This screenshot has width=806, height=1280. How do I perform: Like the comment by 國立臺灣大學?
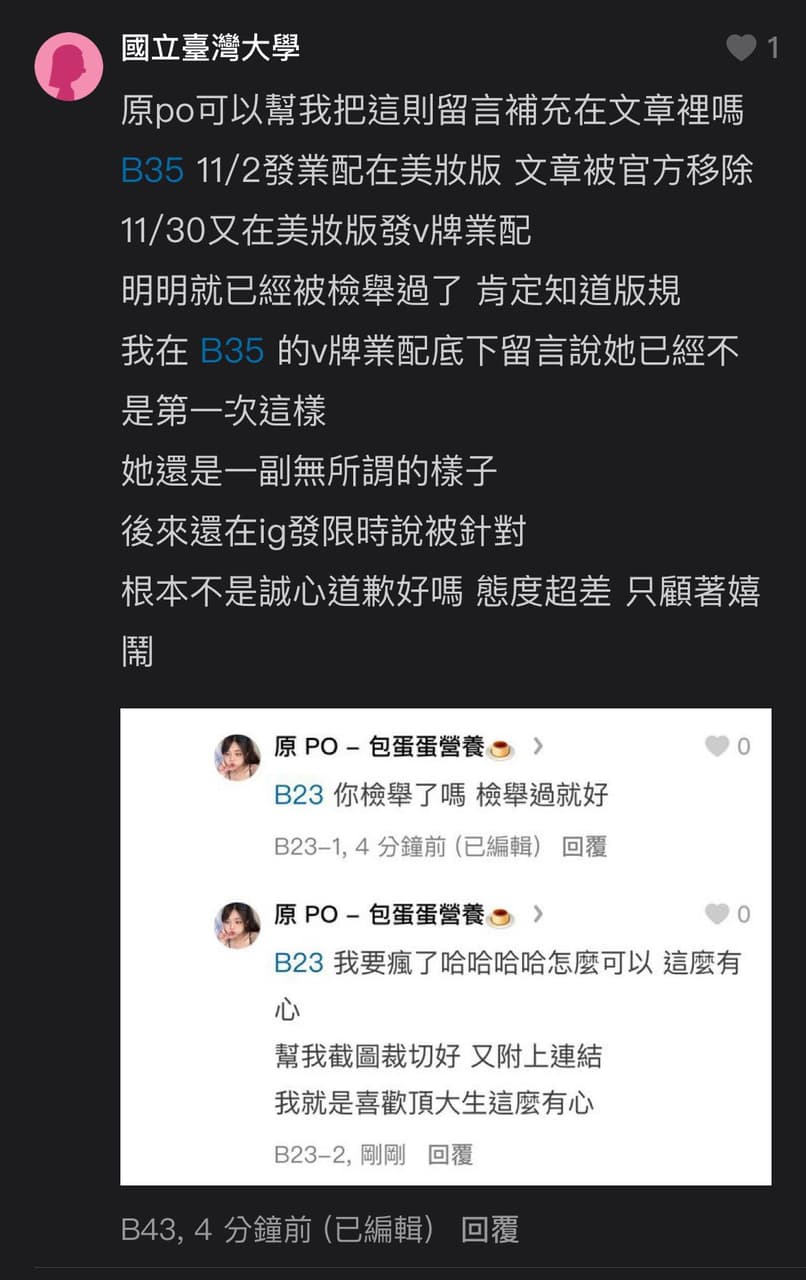tap(741, 48)
